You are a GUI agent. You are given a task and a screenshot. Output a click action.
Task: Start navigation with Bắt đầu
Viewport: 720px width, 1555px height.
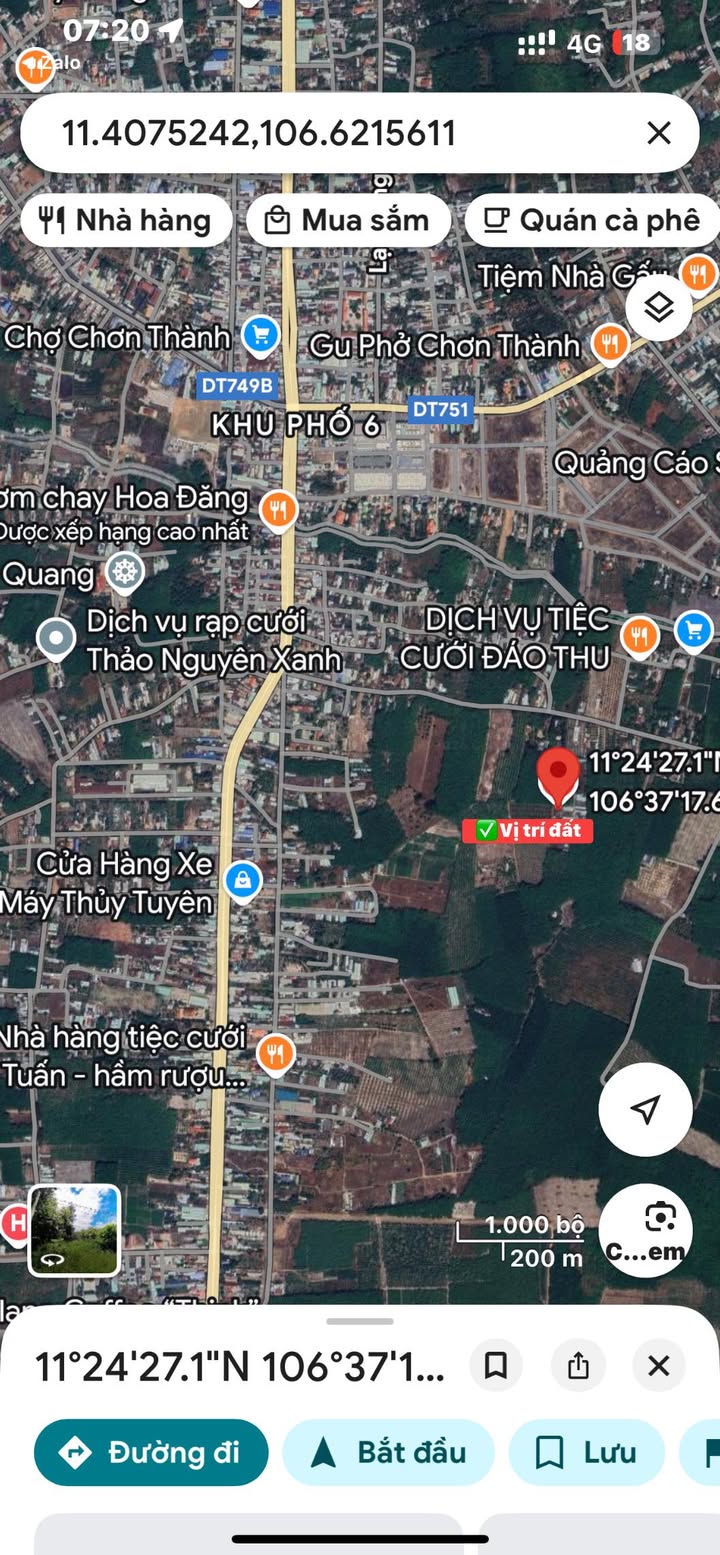(x=388, y=1452)
